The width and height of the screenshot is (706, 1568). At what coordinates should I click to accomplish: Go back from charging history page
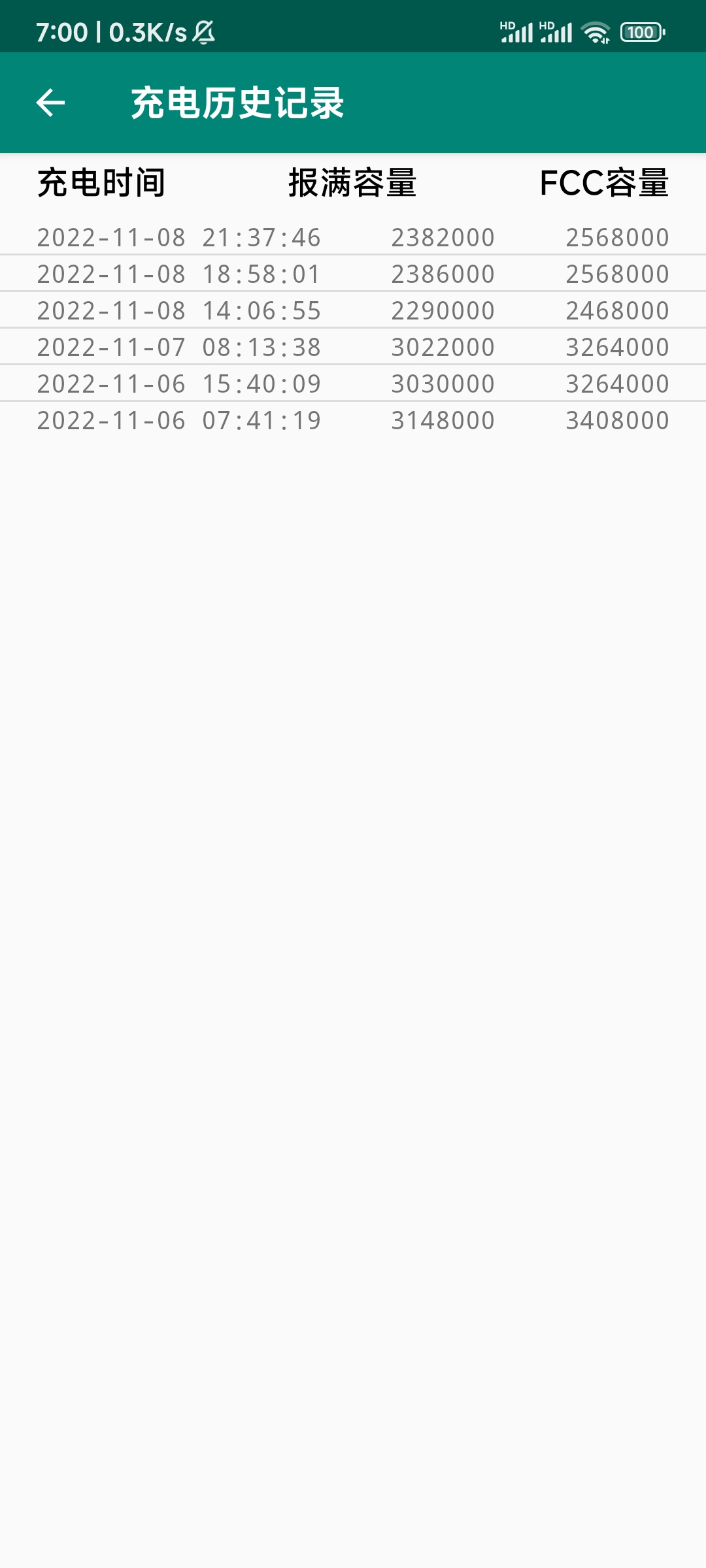pyautogui.click(x=50, y=103)
